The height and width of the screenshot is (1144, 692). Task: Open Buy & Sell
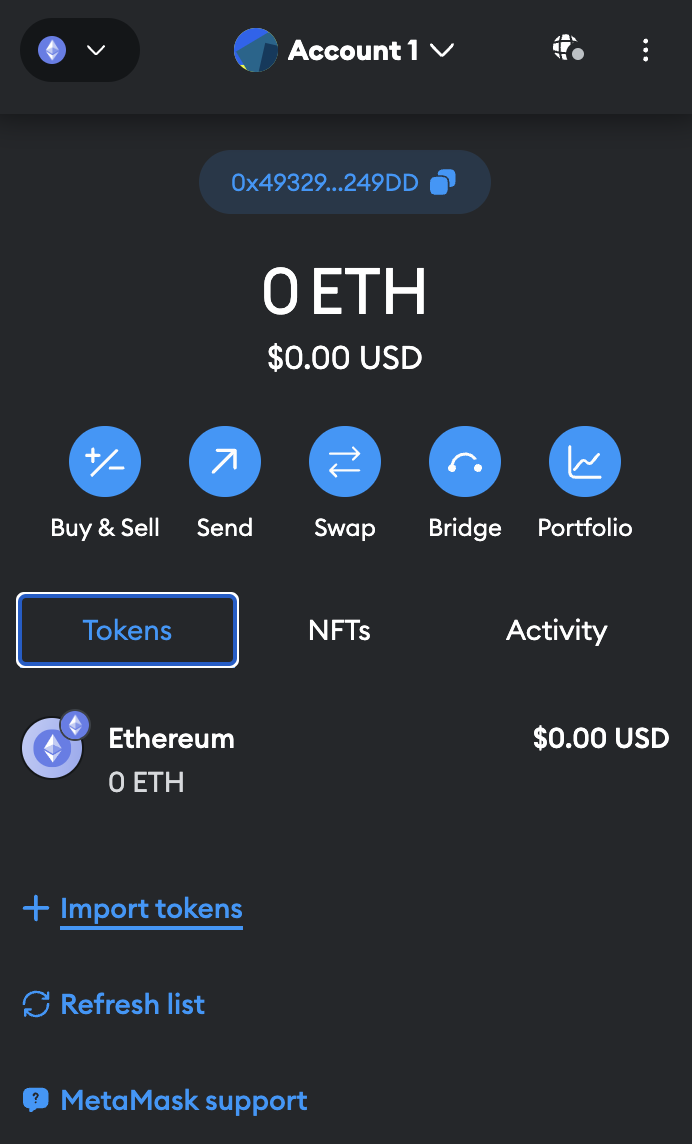[105, 462]
